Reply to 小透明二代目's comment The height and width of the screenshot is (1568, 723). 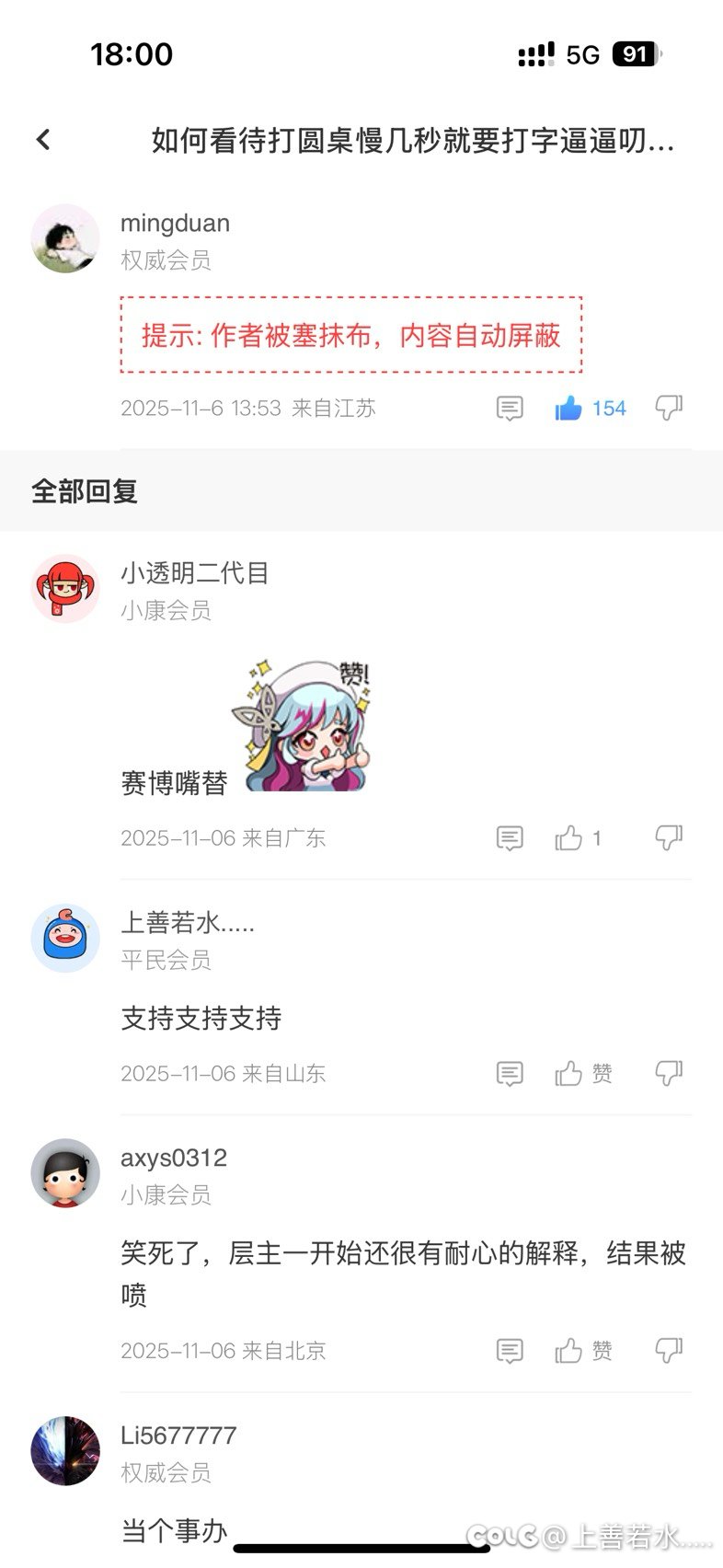[510, 838]
